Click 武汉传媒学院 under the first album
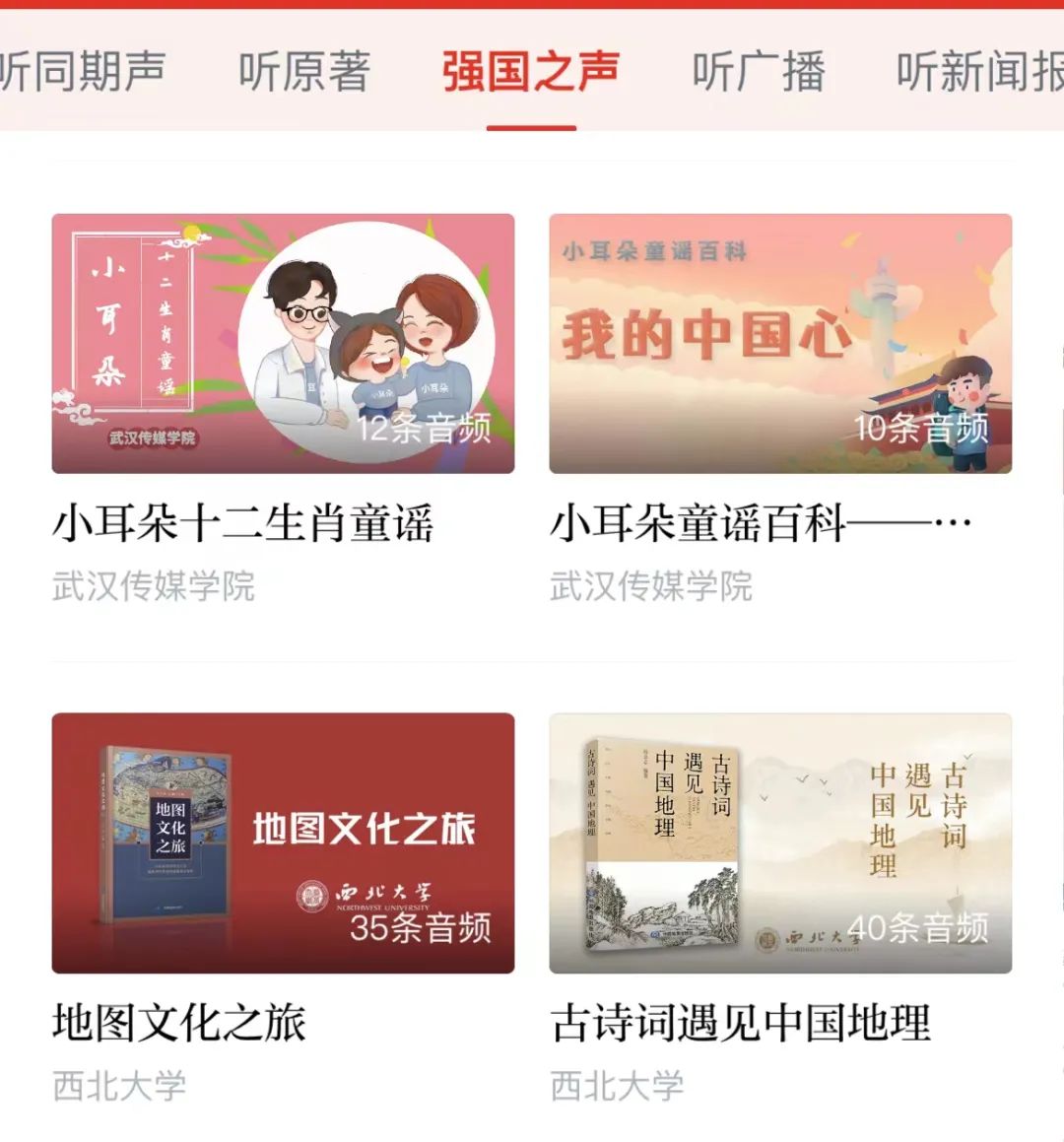The height and width of the screenshot is (1142, 1064). (153, 585)
